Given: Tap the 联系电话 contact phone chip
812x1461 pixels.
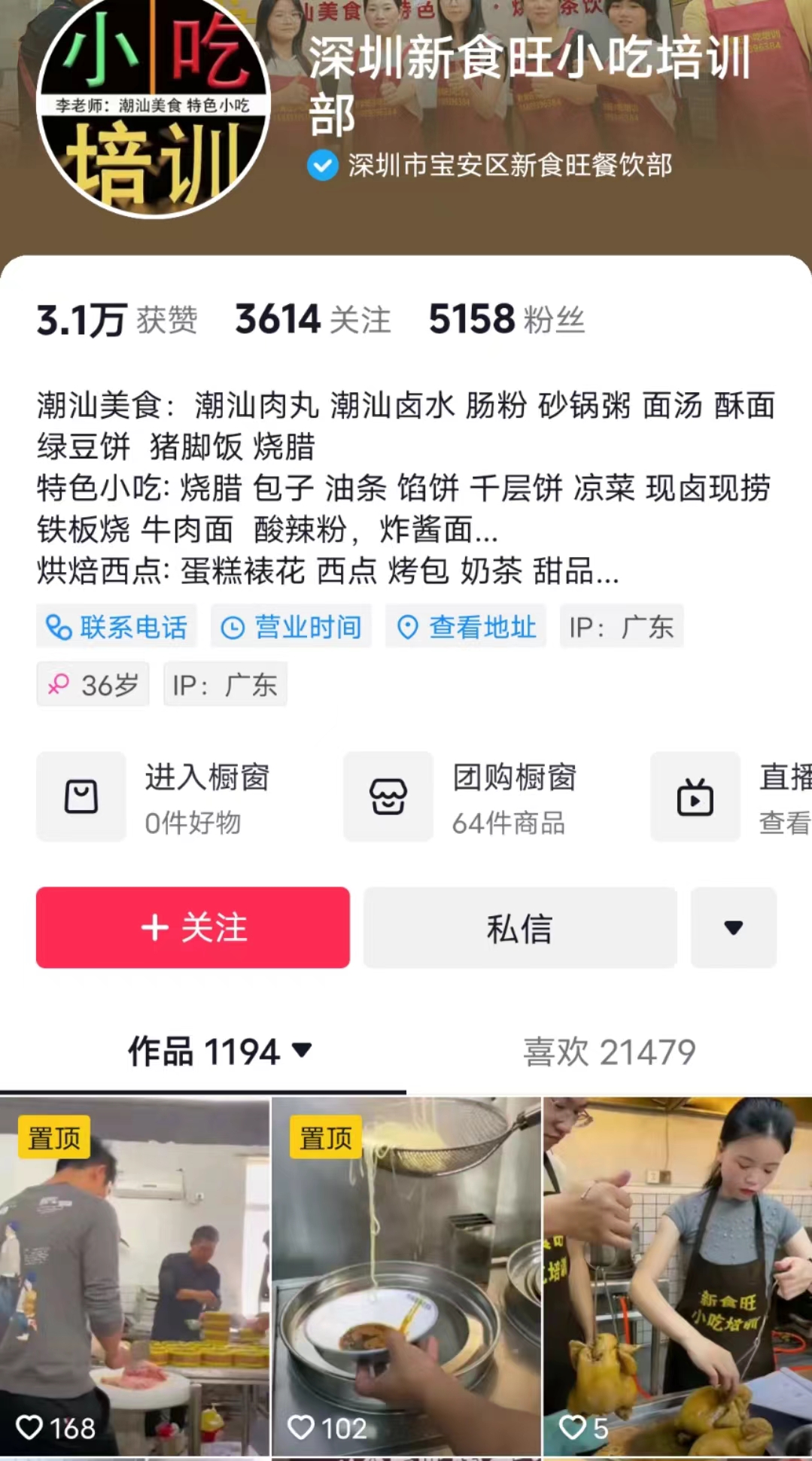Looking at the screenshot, I should click(117, 626).
